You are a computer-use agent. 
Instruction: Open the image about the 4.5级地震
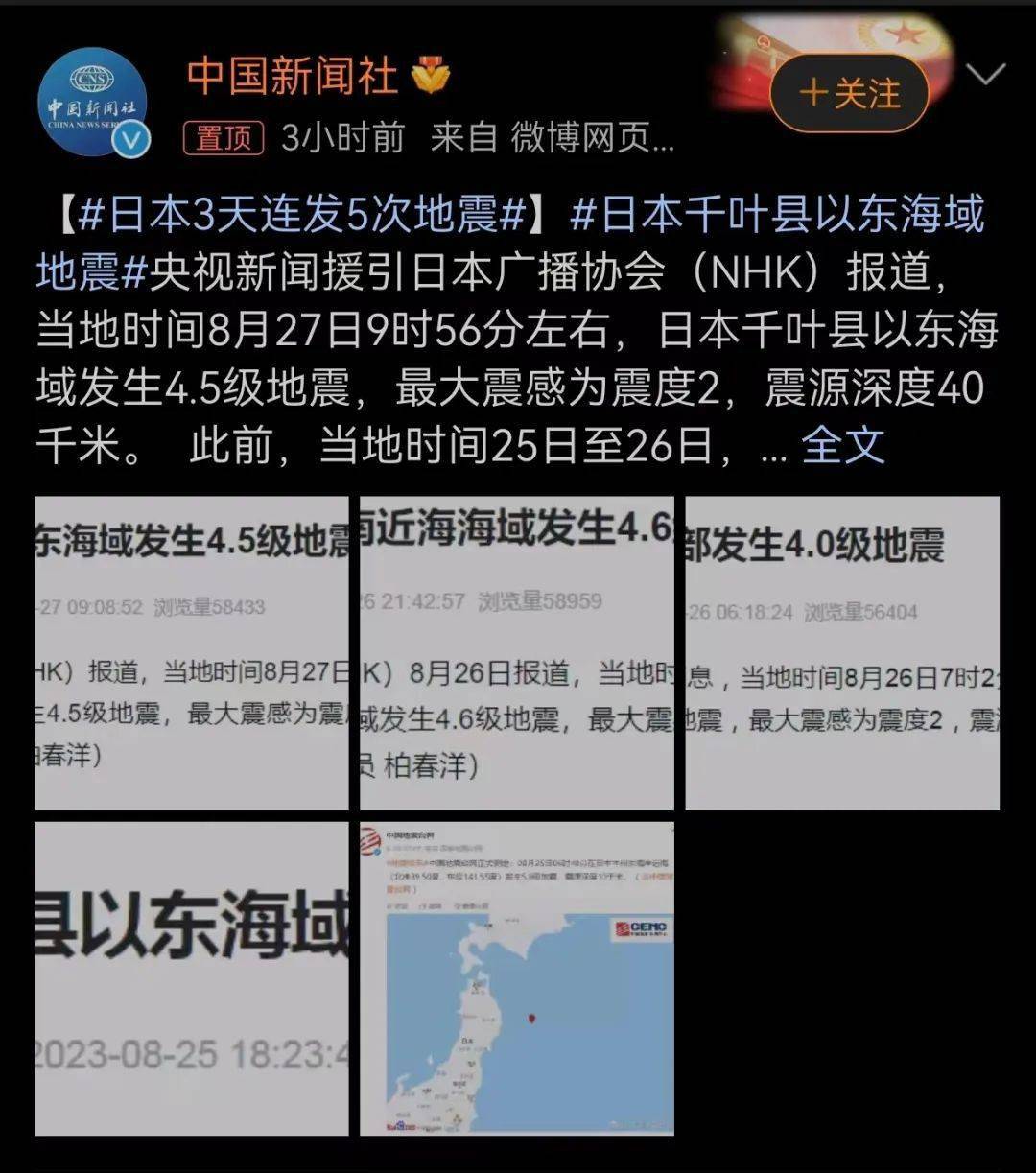point(192,653)
